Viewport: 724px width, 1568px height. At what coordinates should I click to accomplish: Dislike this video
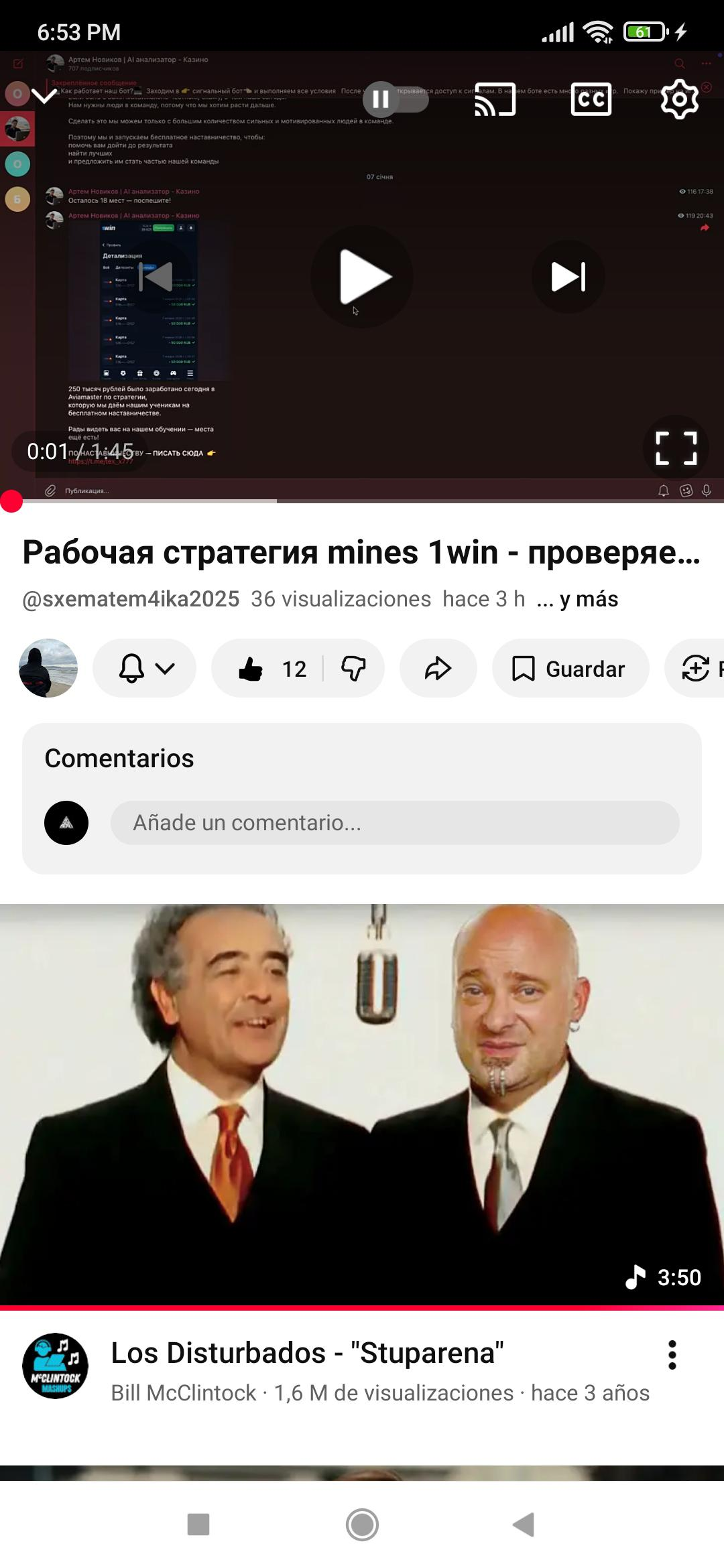[353, 668]
